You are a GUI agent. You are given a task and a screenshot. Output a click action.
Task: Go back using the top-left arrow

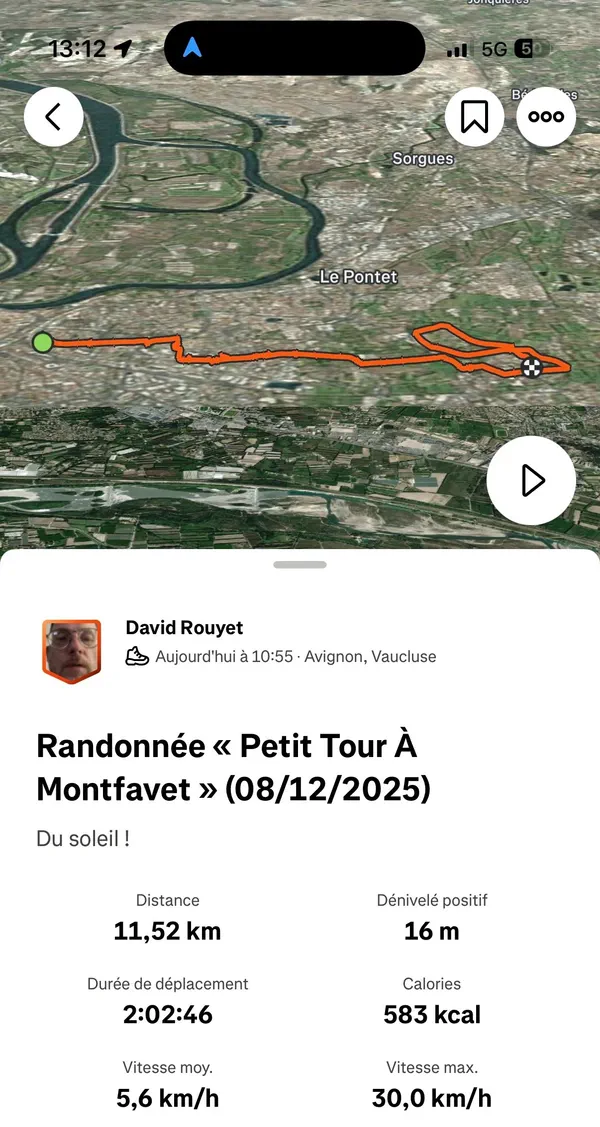pyautogui.click(x=53, y=117)
